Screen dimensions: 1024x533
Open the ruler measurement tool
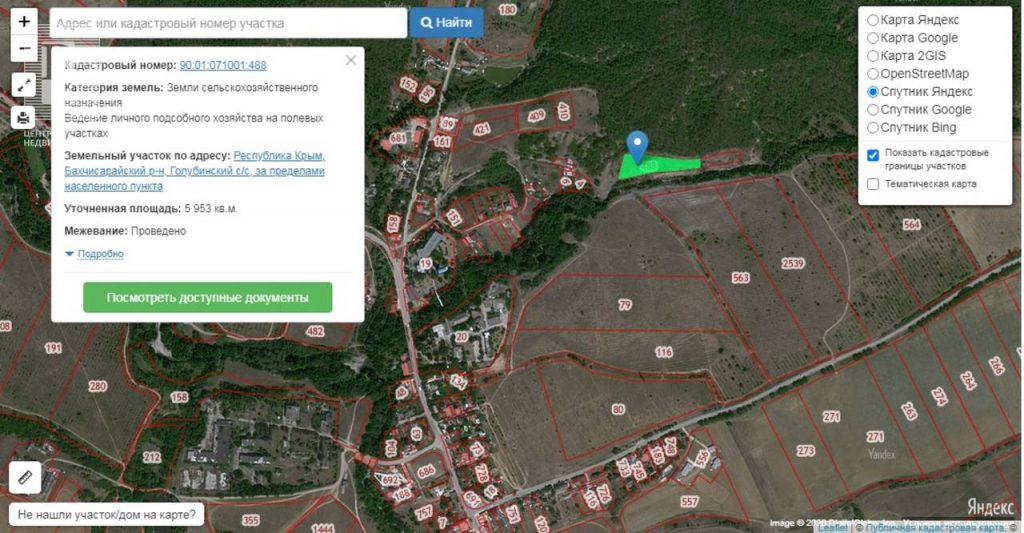(x=25, y=478)
